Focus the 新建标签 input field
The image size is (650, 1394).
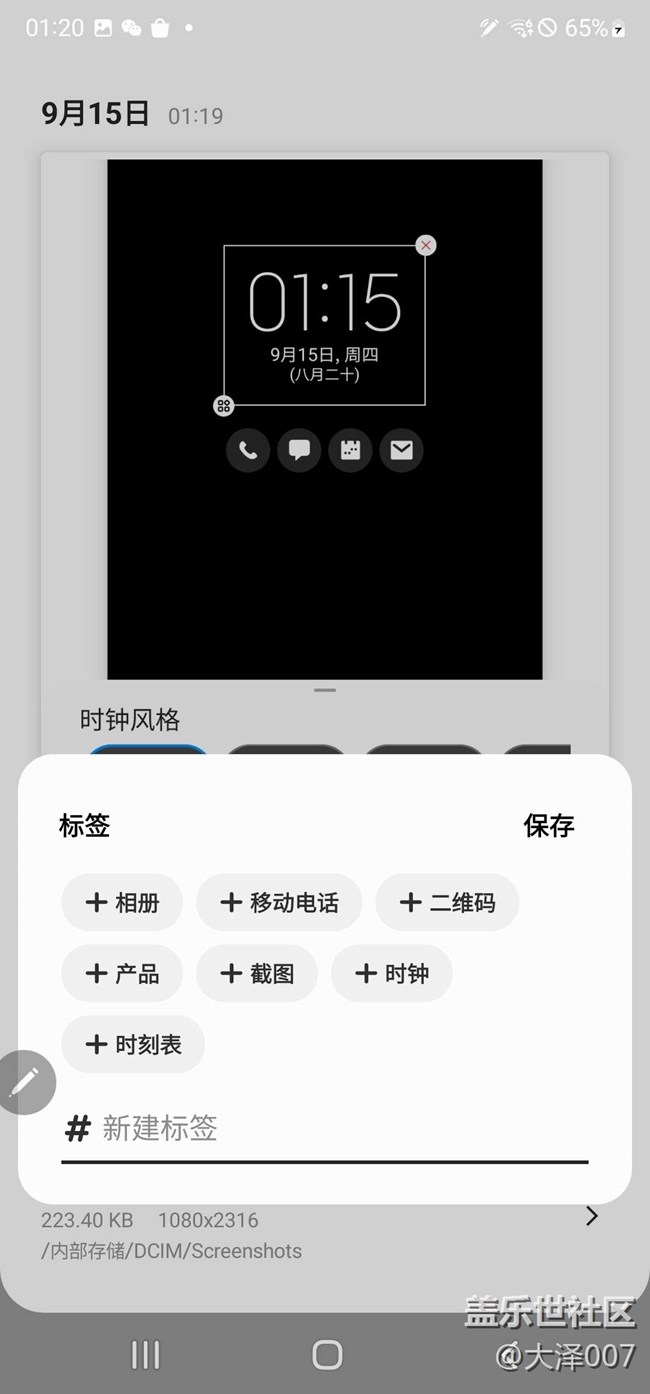point(340,1130)
